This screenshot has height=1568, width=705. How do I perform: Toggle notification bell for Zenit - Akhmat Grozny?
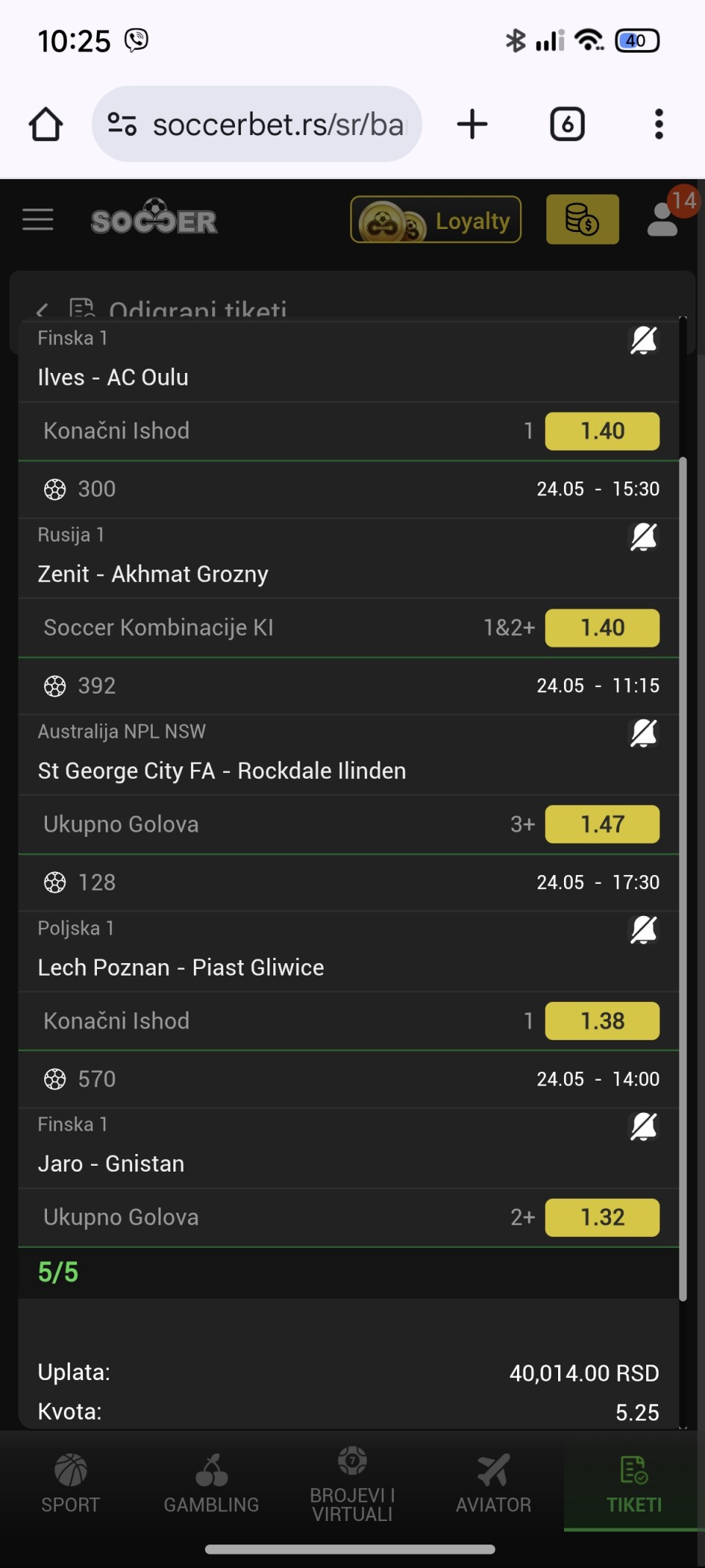pyautogui.click(x=643, y=537)
